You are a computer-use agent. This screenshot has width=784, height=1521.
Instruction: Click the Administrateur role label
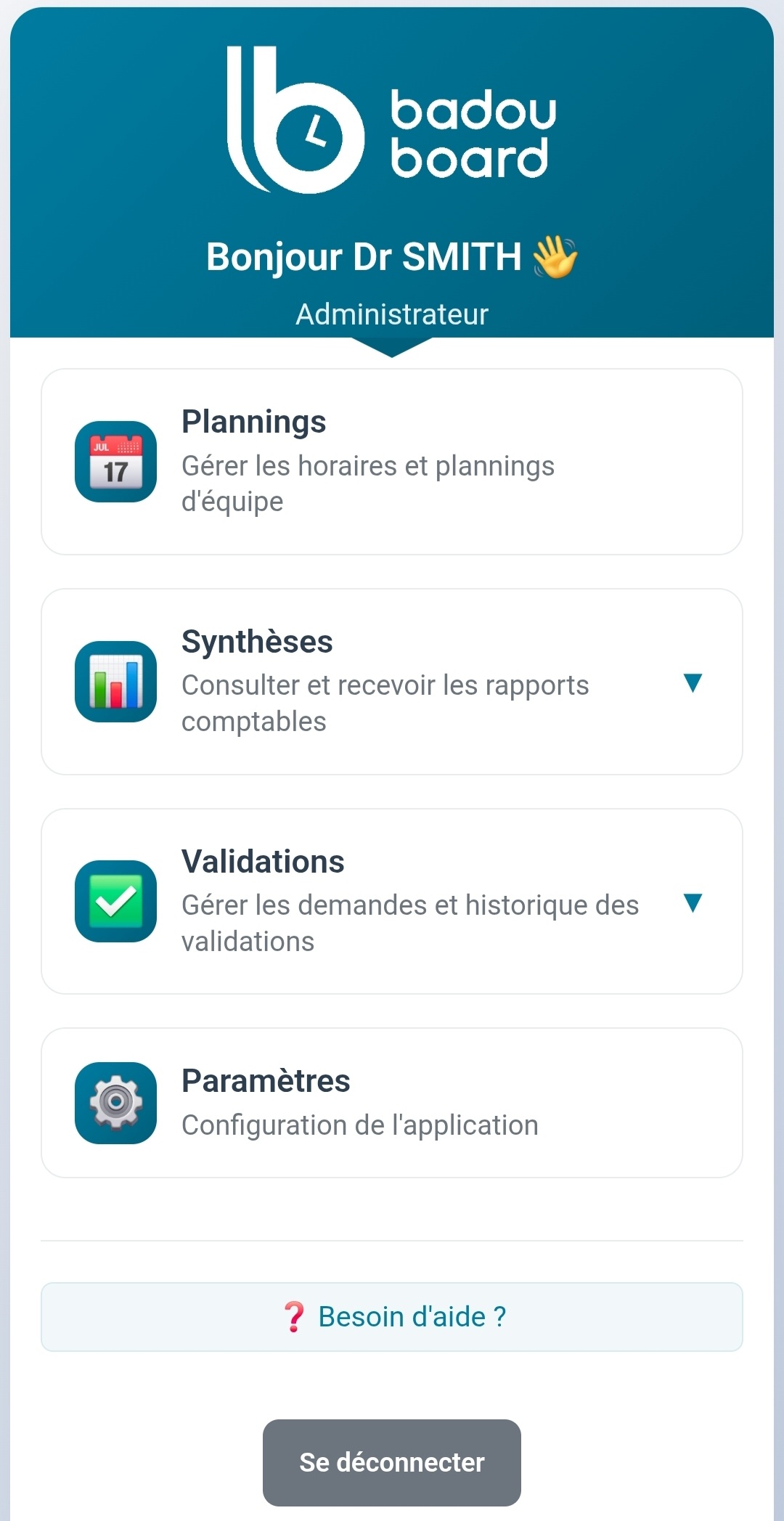tap(392, 314)
